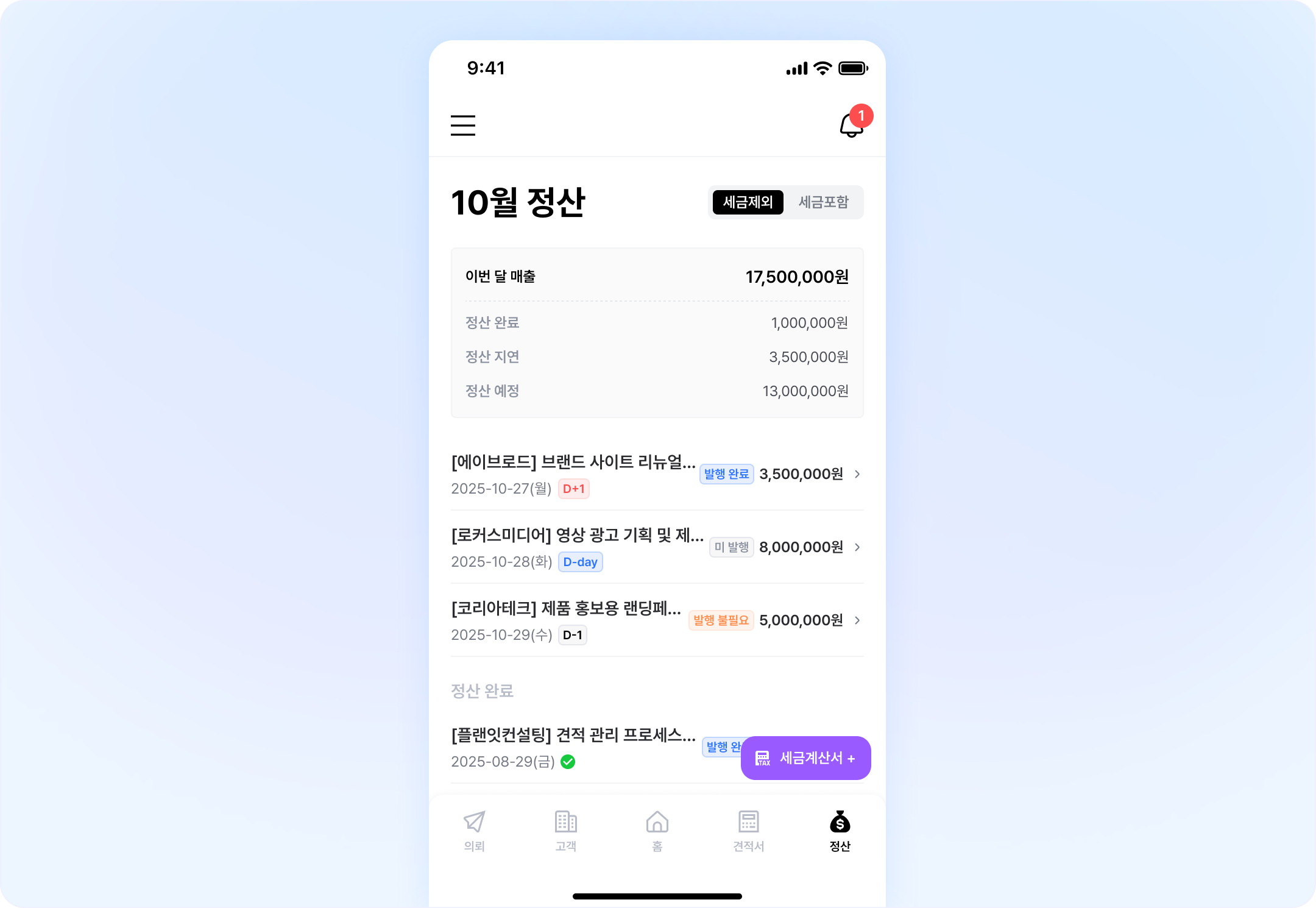The width and height of the screenshot is (1316, 908).
Task: Open the 로커스미디어 영상 광고 settlement
Action: [657, 547]
